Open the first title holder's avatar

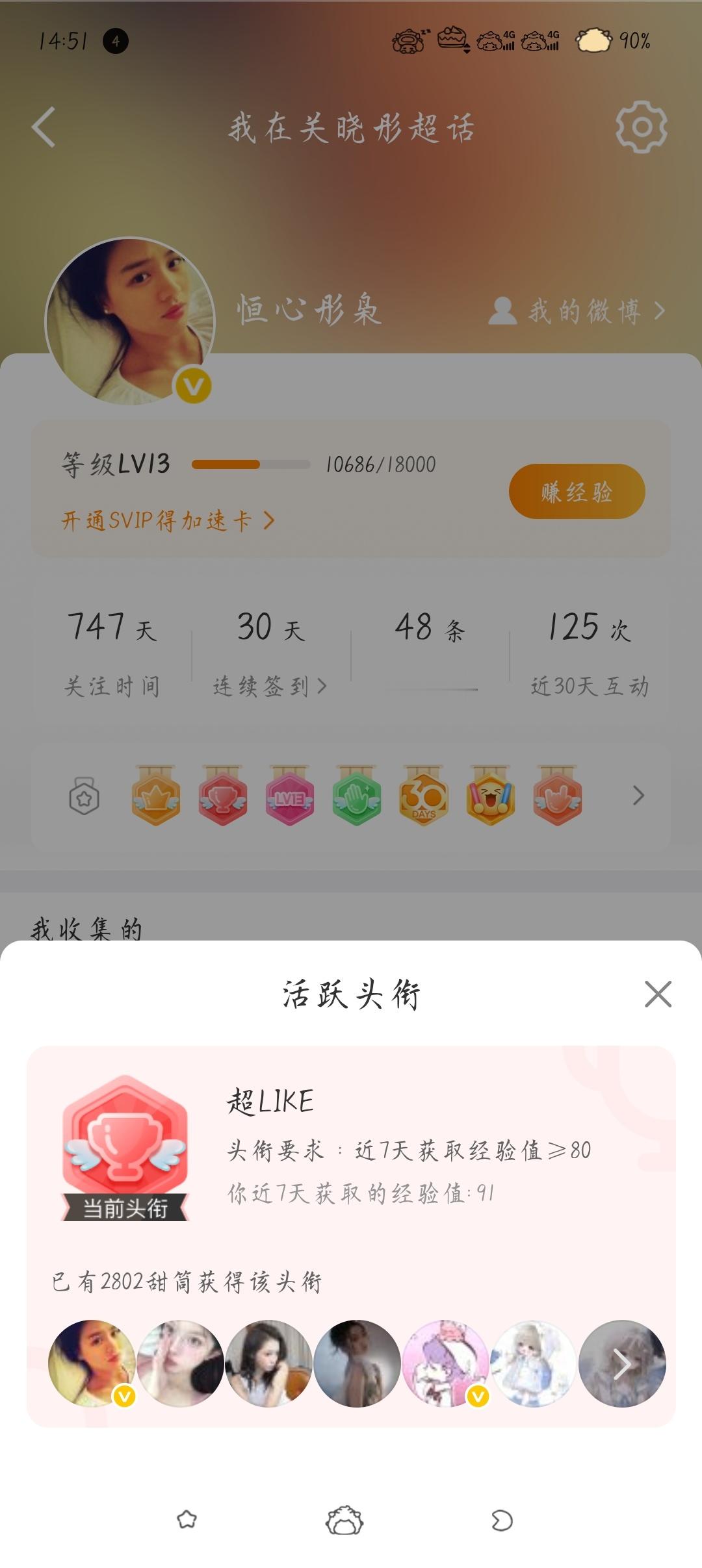click(x=92, y=1363)
